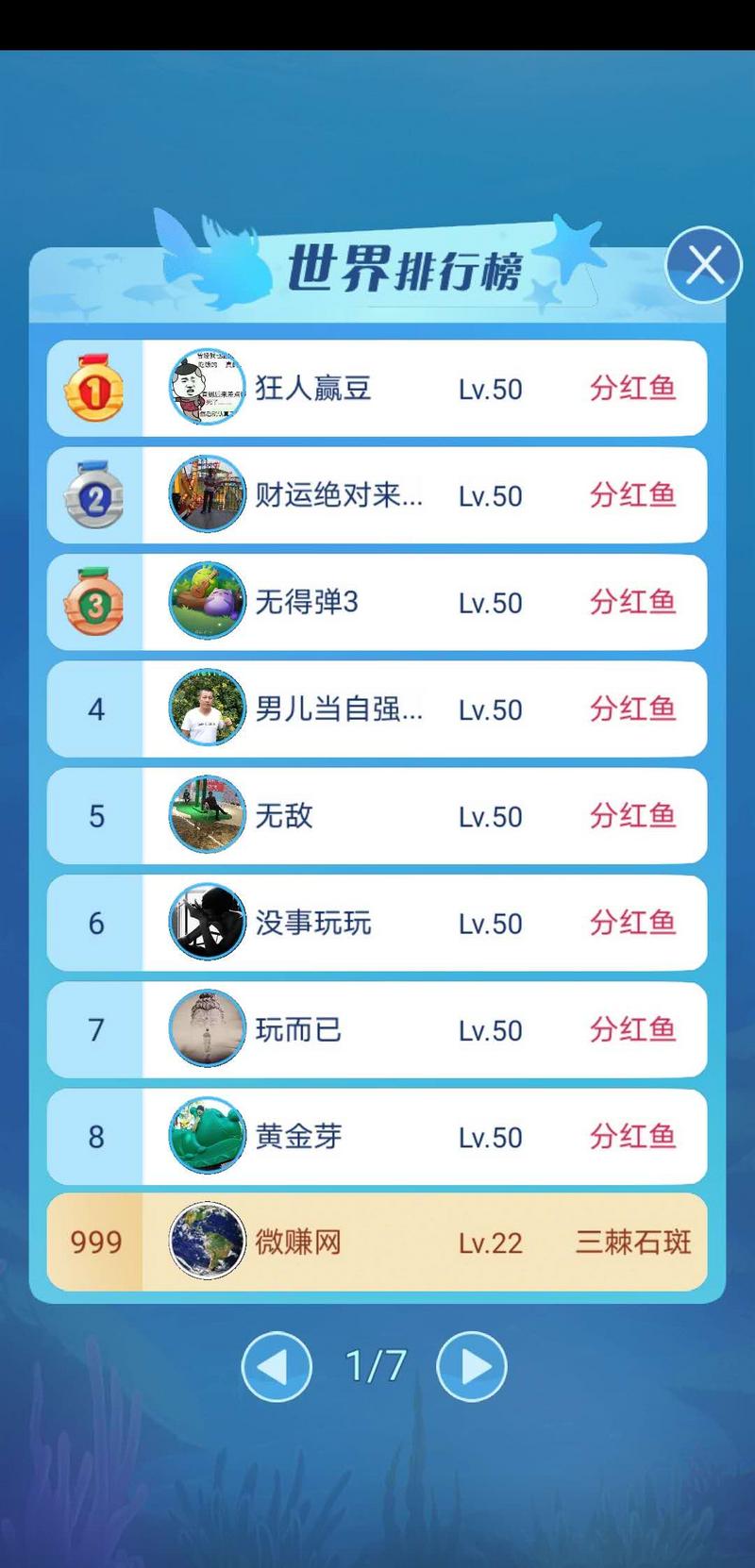Open 没事玩玩's avatar picture
This screenshot has height=1568, width=755.
click(207, 923)
